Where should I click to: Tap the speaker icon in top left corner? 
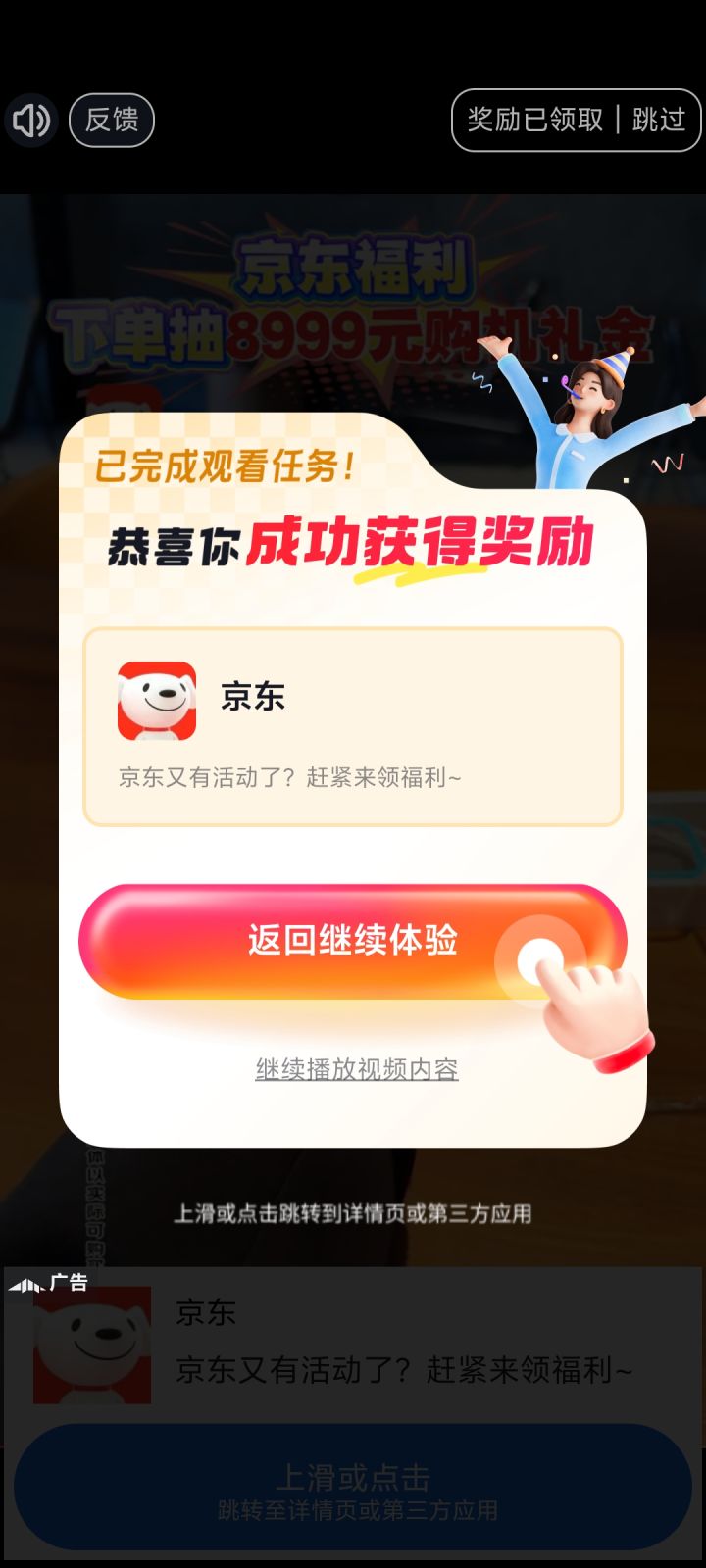(32, 120)
